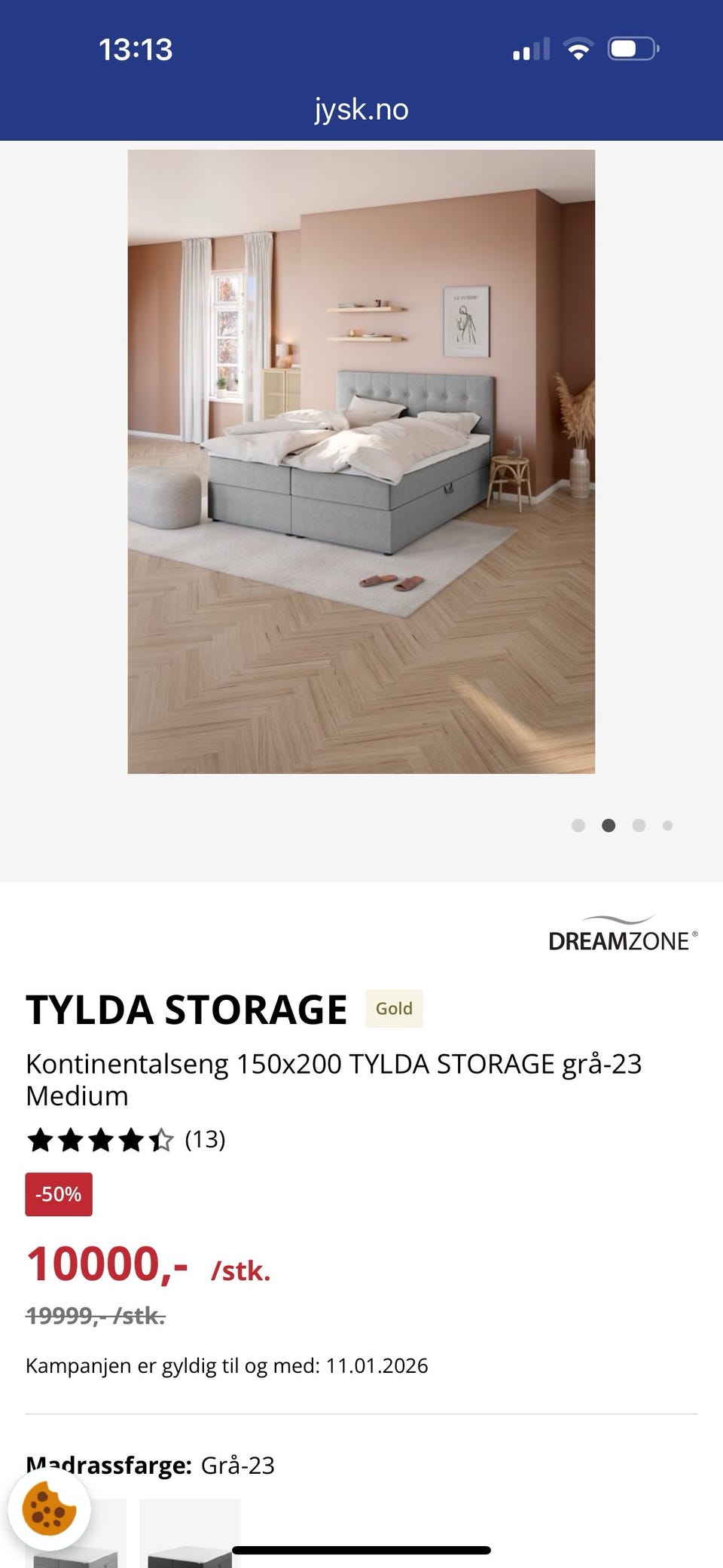Tap the battery indicator icon

[x=634, y=48]
